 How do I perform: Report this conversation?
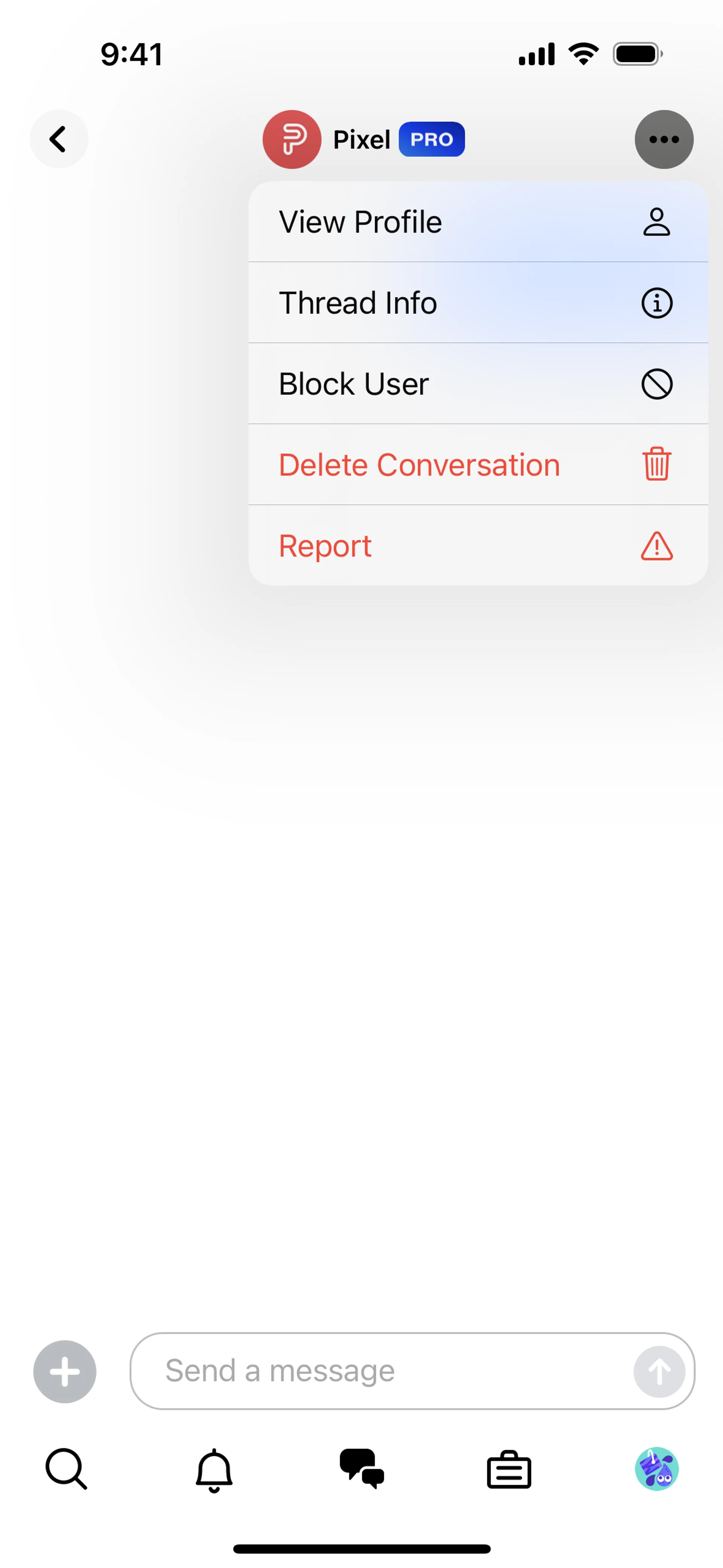click(478, 546)
